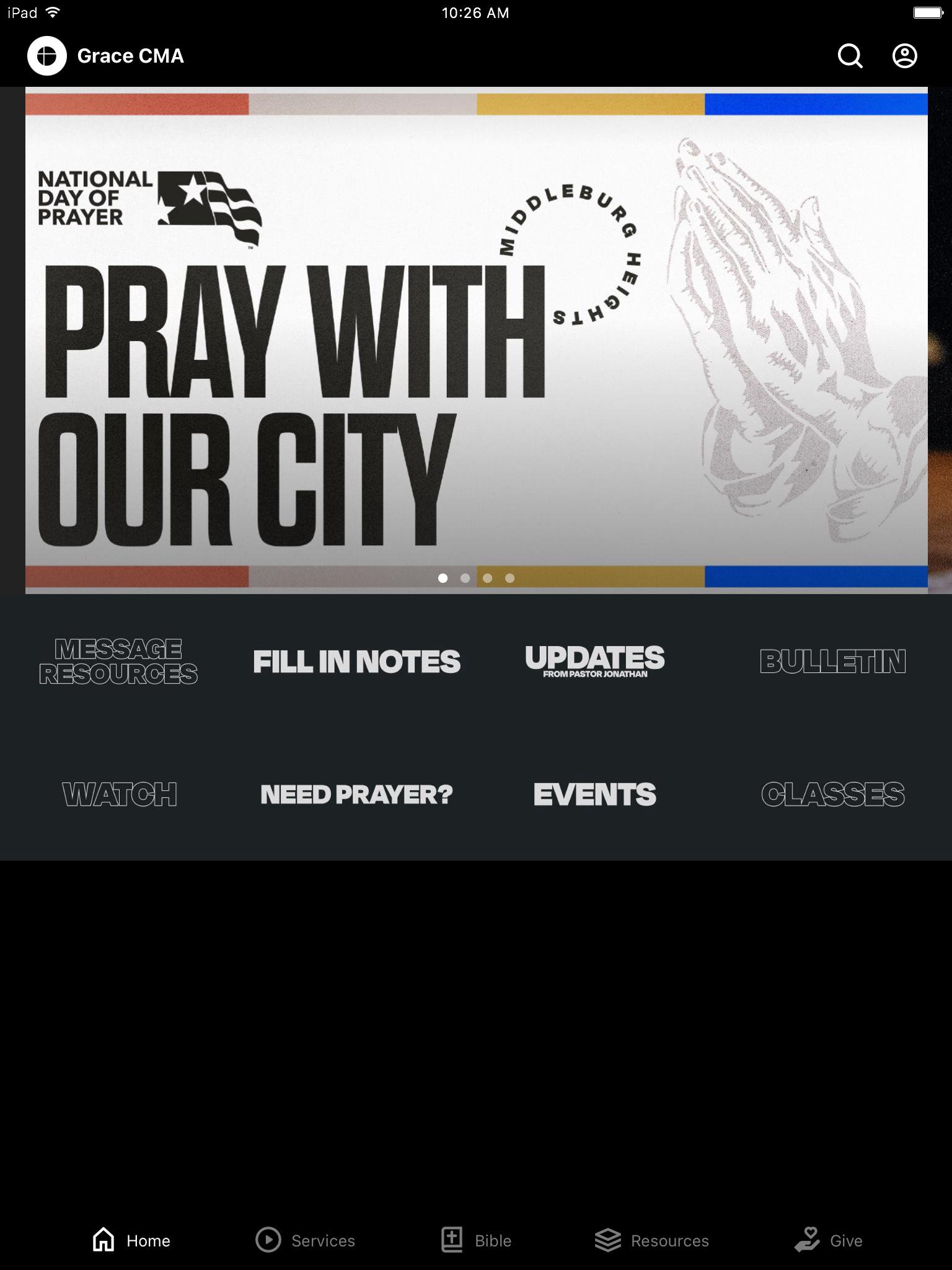Viewport: 952px width, 1270px height.
Task: Select the Watch tile
Action: 119,794
